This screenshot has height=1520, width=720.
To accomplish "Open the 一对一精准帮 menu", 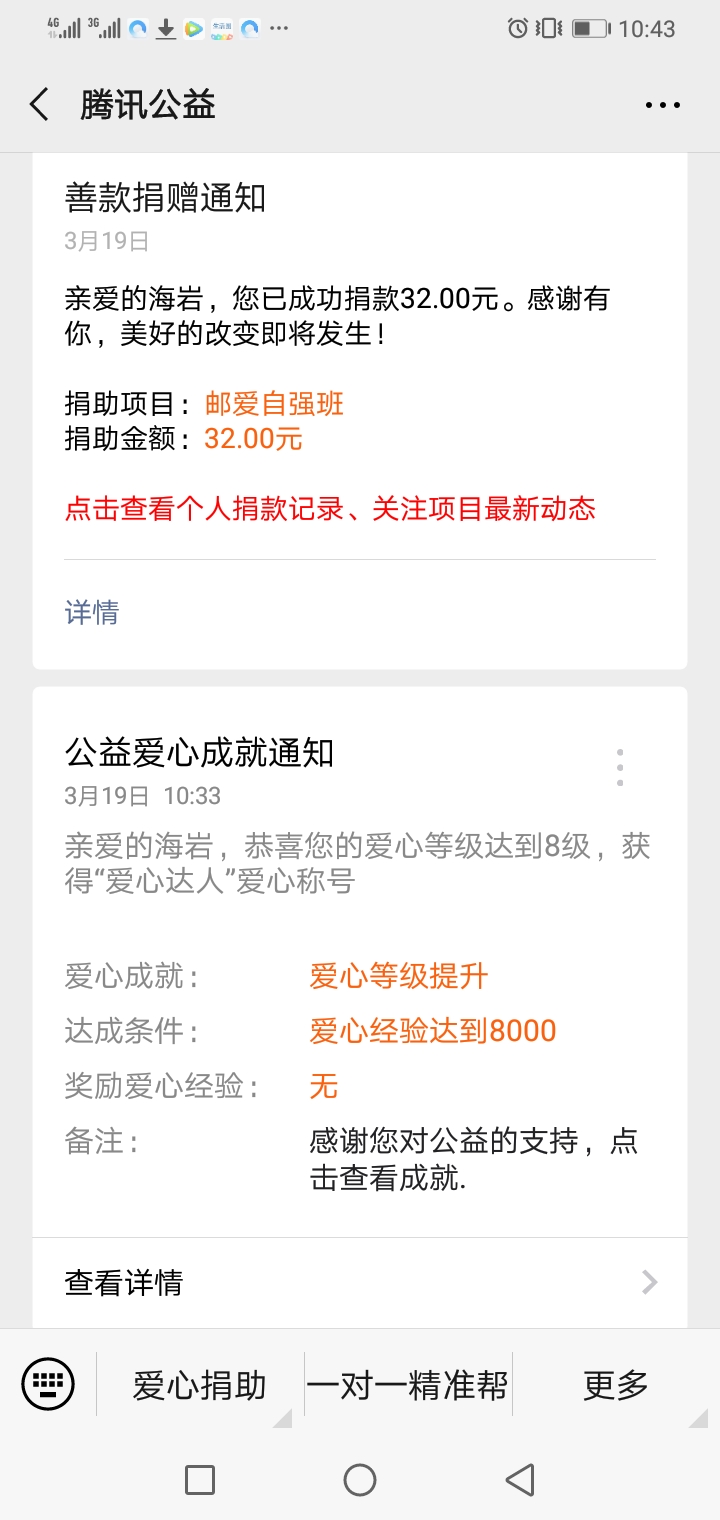I will 408,1385.
